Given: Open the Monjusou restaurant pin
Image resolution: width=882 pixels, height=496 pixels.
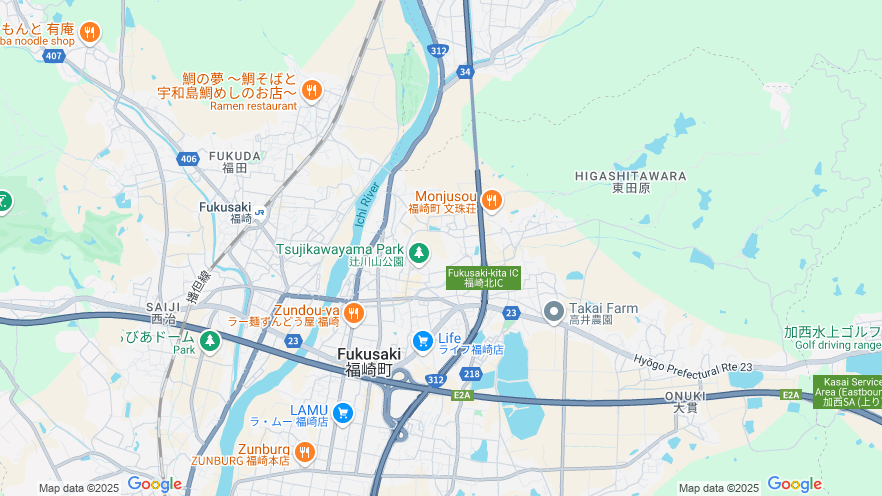Looking at the screenshot, I should 490,201.
